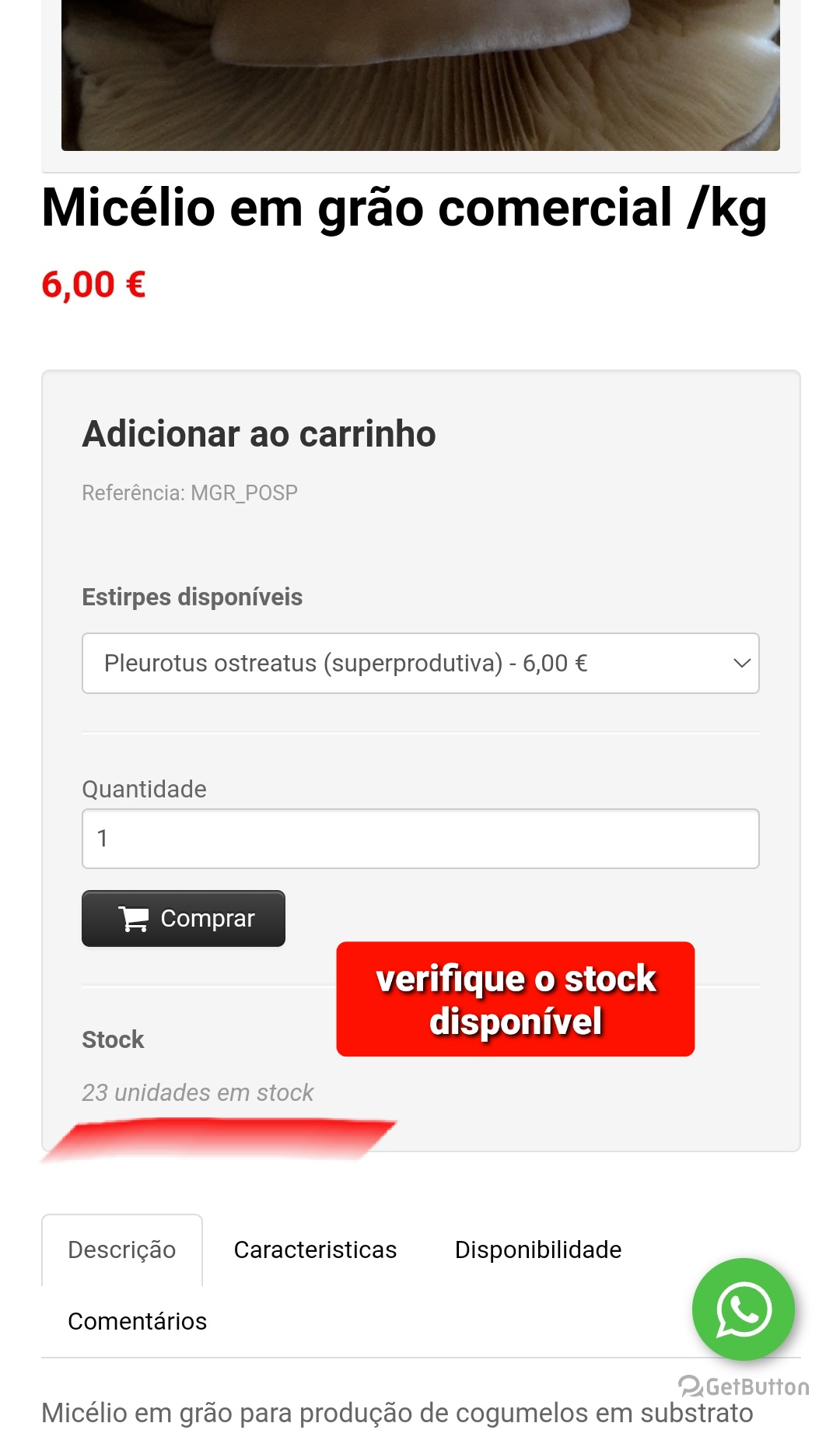The height and width of the screenshot is (1430, 840).
Task: Tap the Comprar button
Action: 184,919
